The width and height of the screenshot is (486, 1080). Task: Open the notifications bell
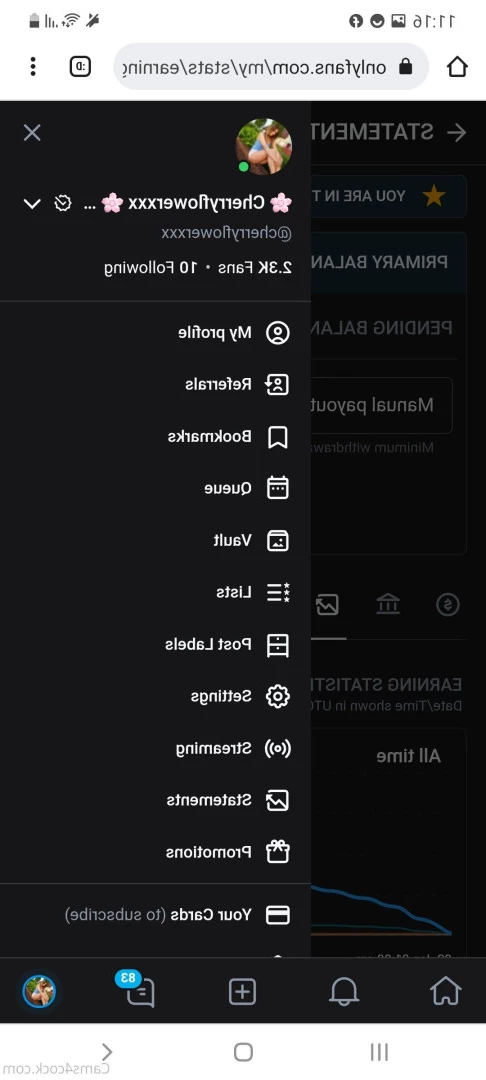pyautogui.click(x=344, y=992)
